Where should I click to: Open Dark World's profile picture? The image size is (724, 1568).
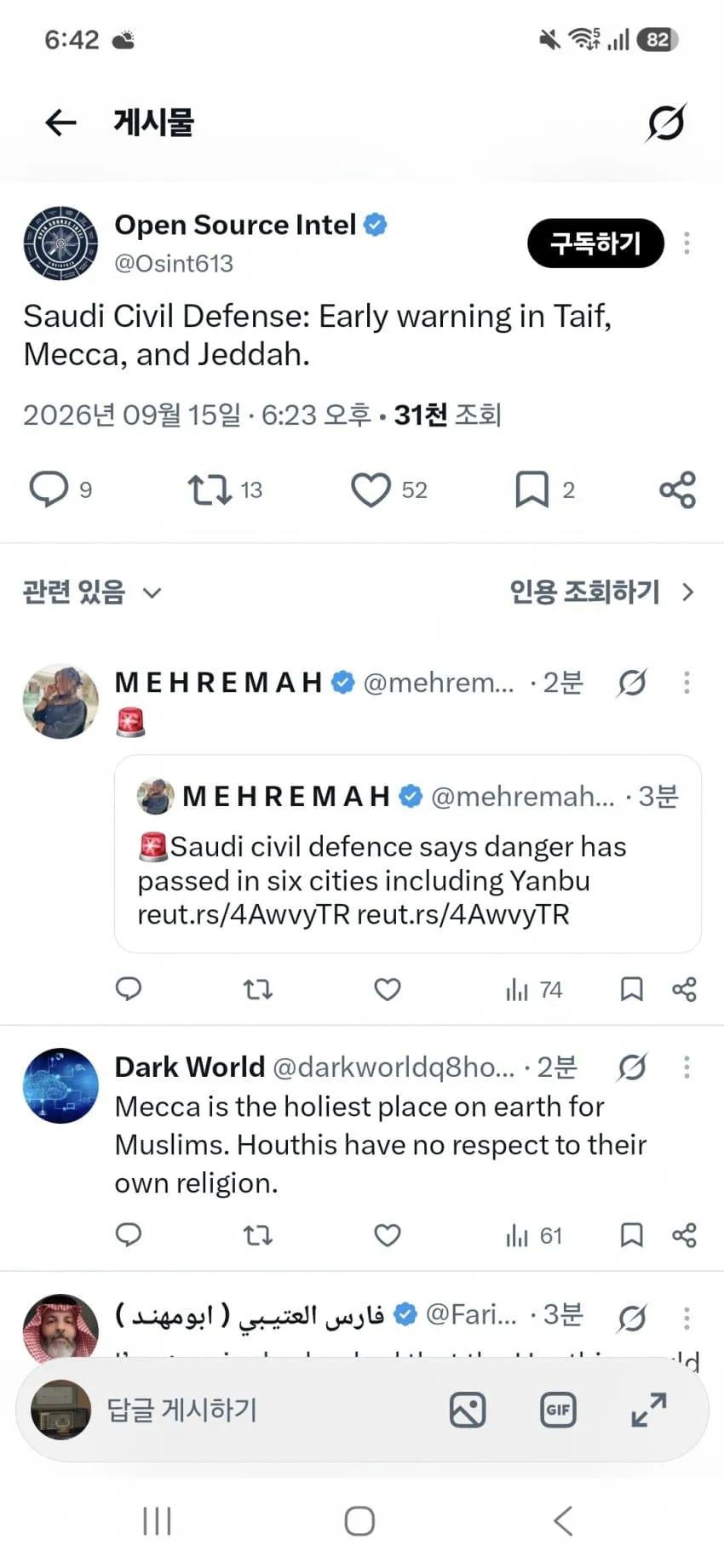60,1085
